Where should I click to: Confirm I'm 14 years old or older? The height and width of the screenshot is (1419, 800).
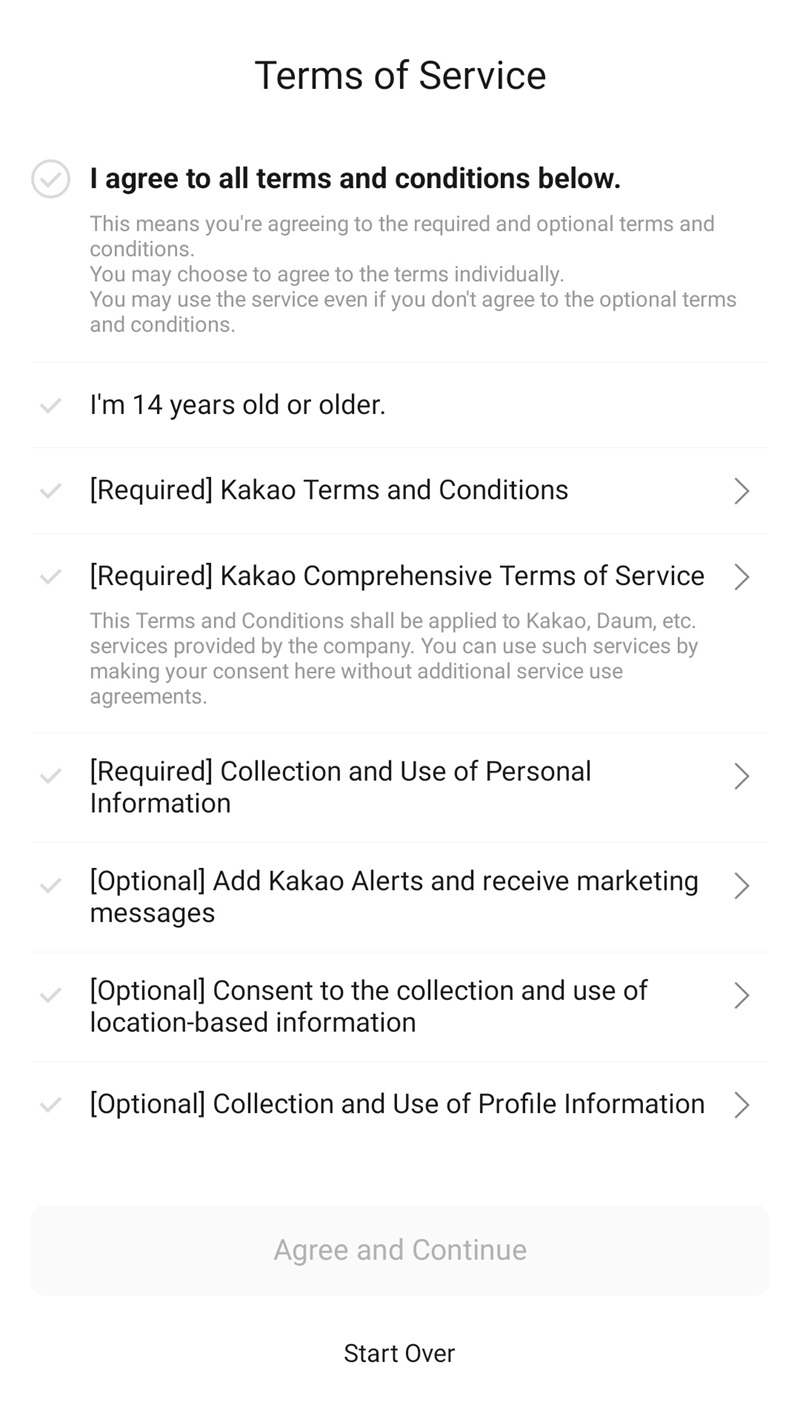coord(50,405)
